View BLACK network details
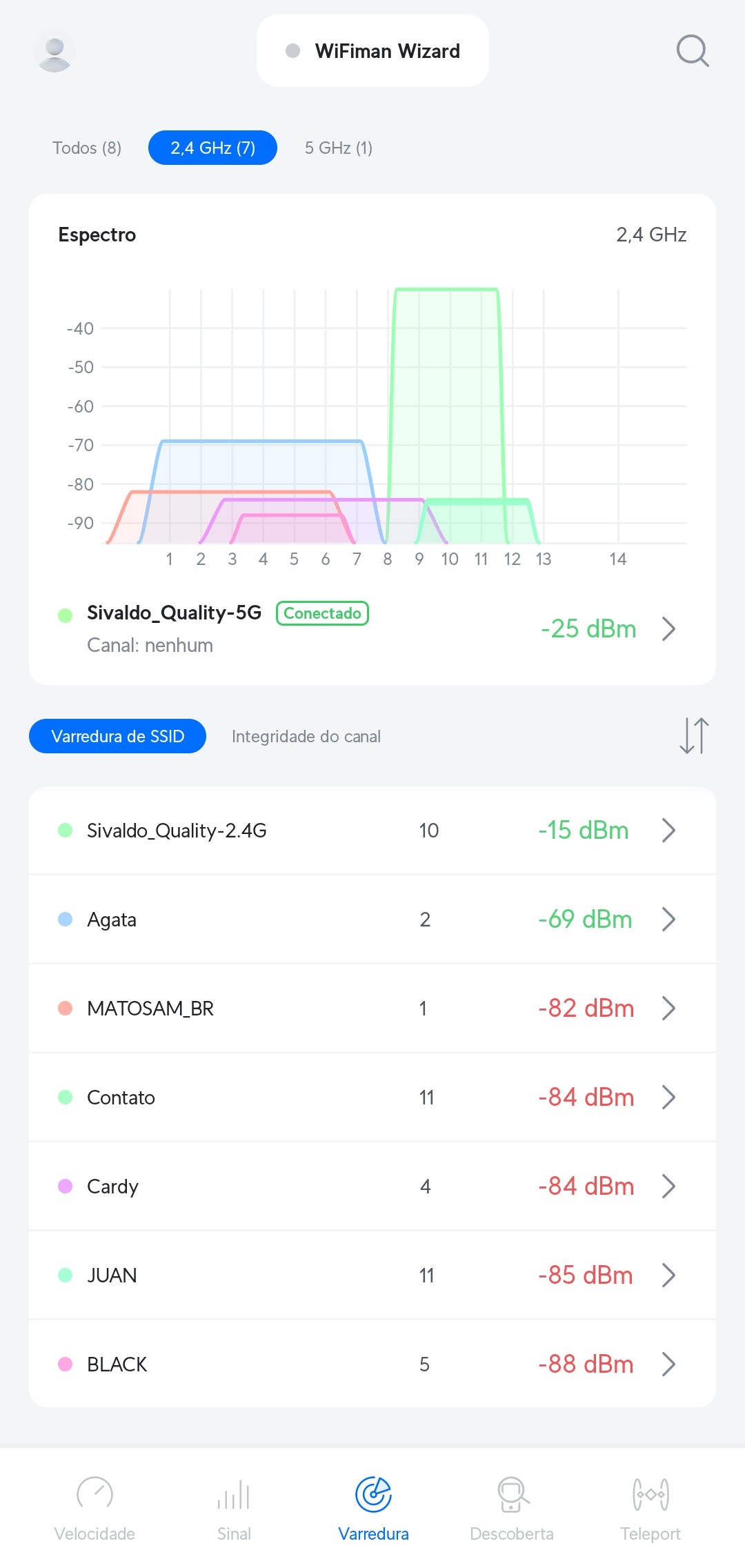 pos(372,1364)
